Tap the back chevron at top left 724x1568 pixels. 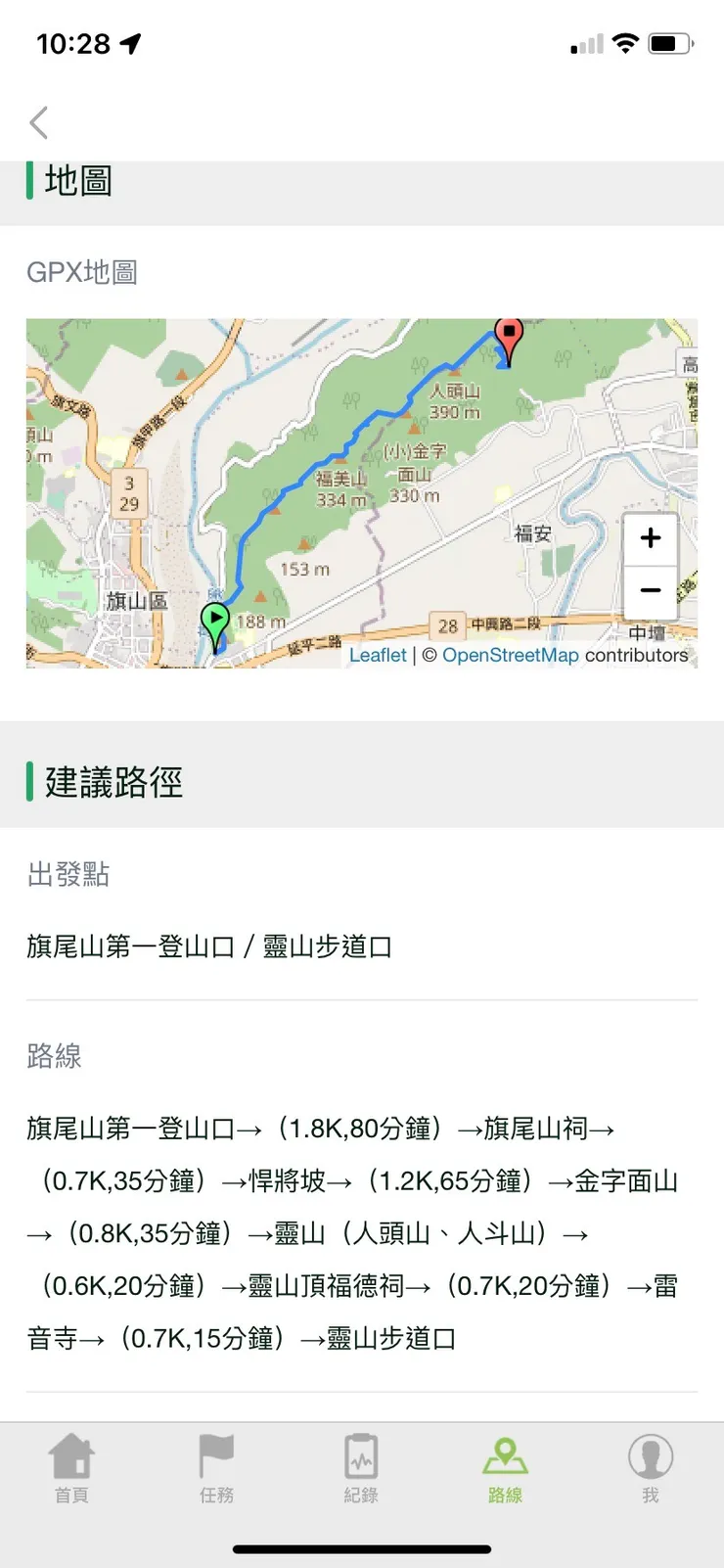[37, 122]
